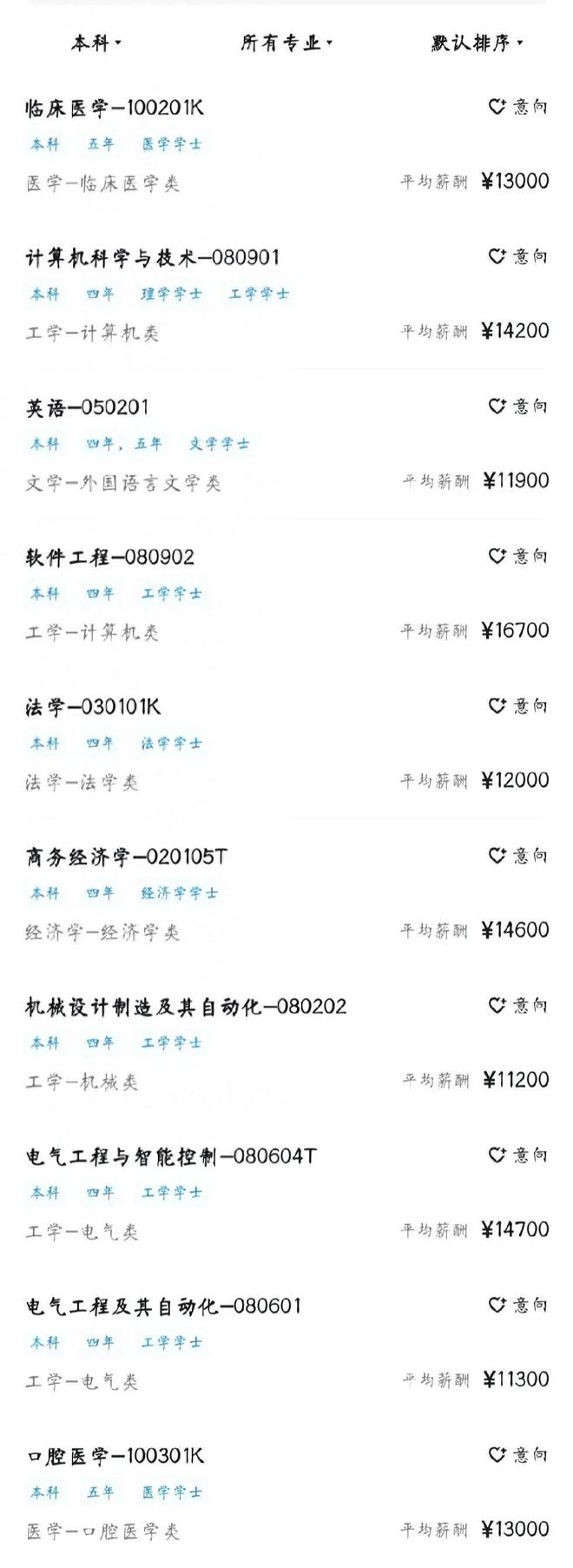Open the 软件工程 major details
Screen dimensions: 573x1568
[110, 558]
